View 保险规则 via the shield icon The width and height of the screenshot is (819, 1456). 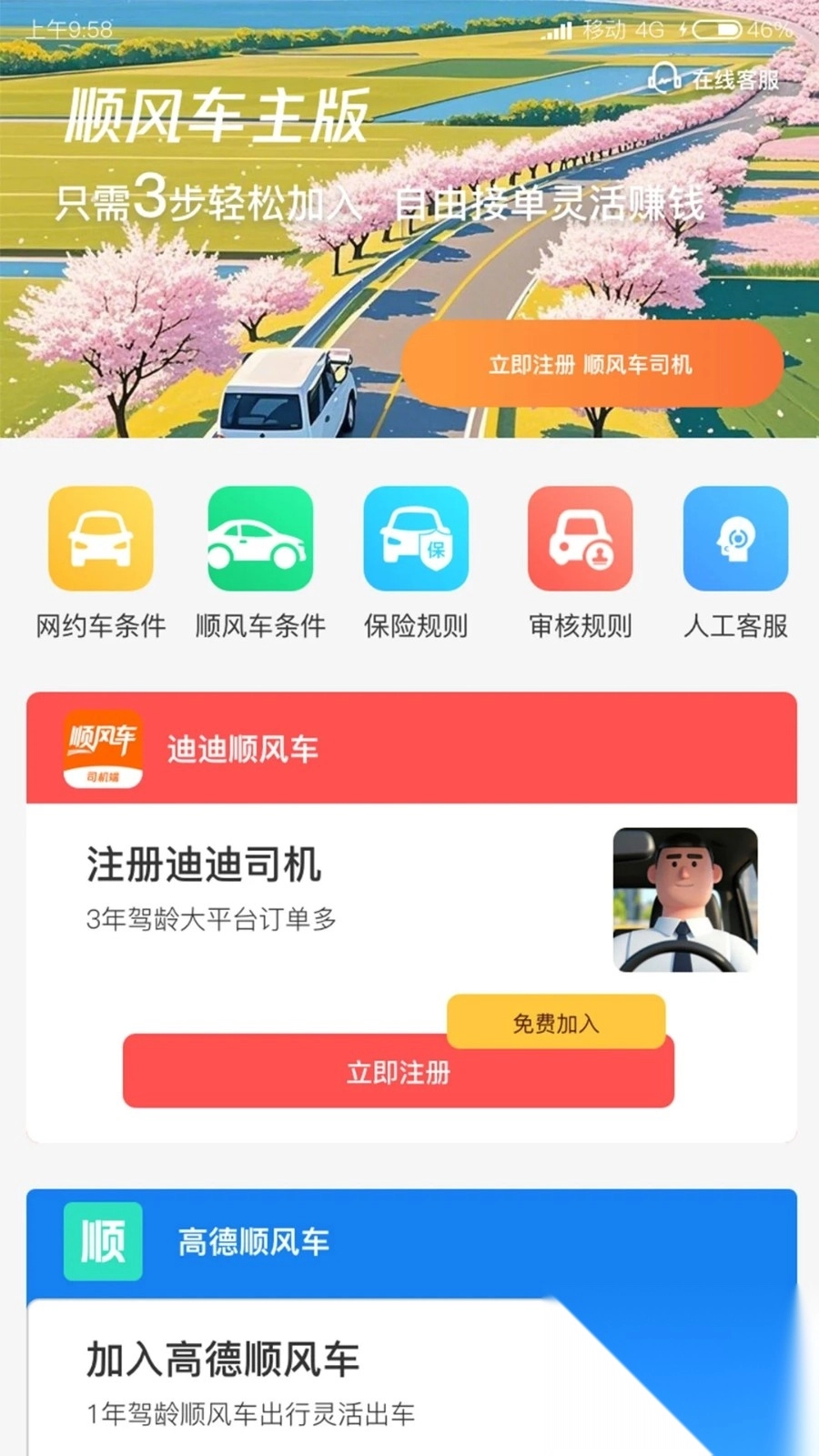(x=417, y=539)
